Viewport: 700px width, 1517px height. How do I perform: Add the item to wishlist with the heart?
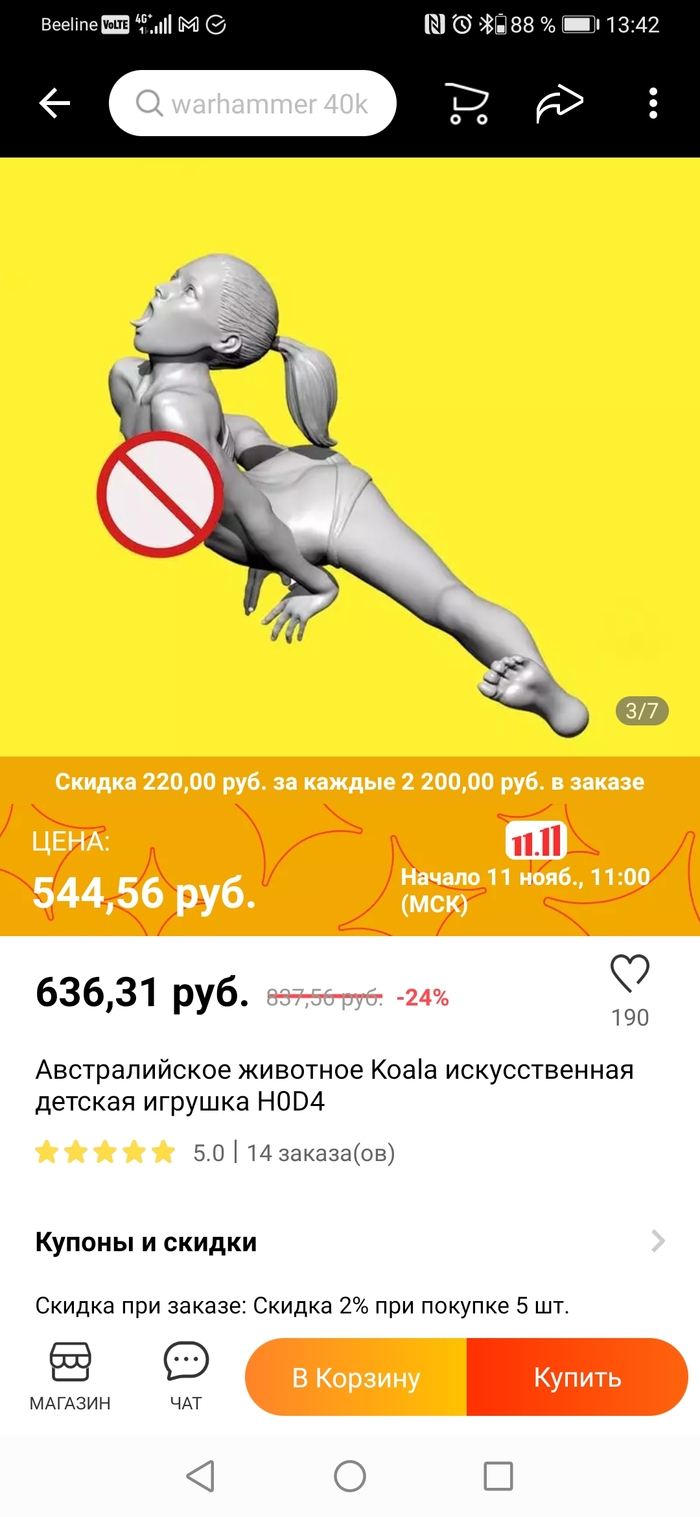coord(630,975)
